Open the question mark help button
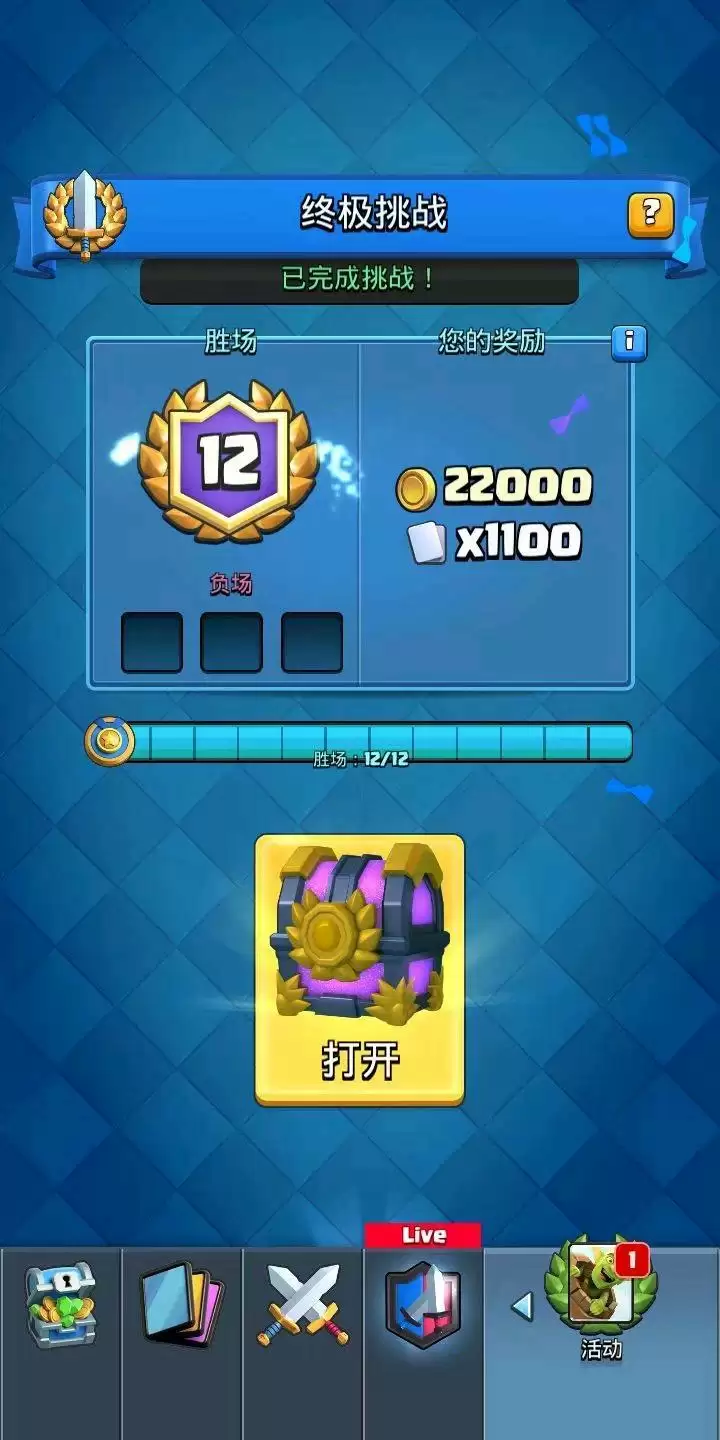 click(x=650, y=213)
